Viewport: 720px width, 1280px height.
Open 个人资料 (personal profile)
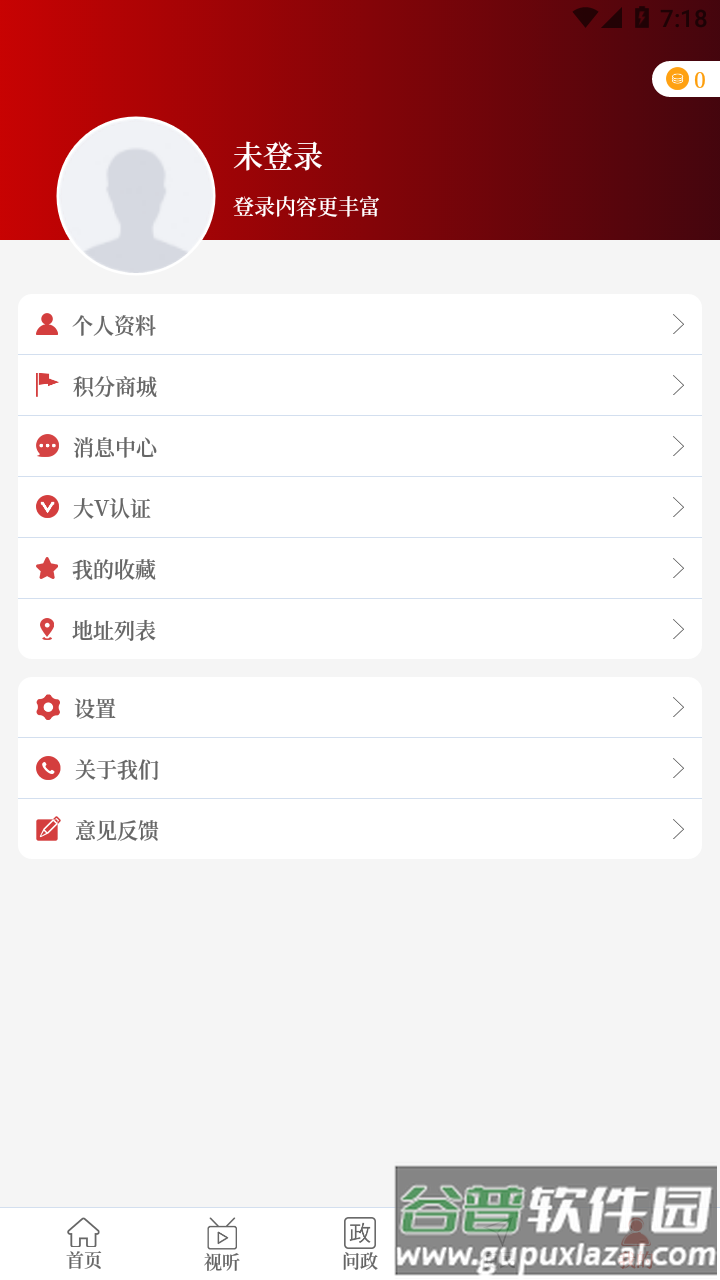360,325
